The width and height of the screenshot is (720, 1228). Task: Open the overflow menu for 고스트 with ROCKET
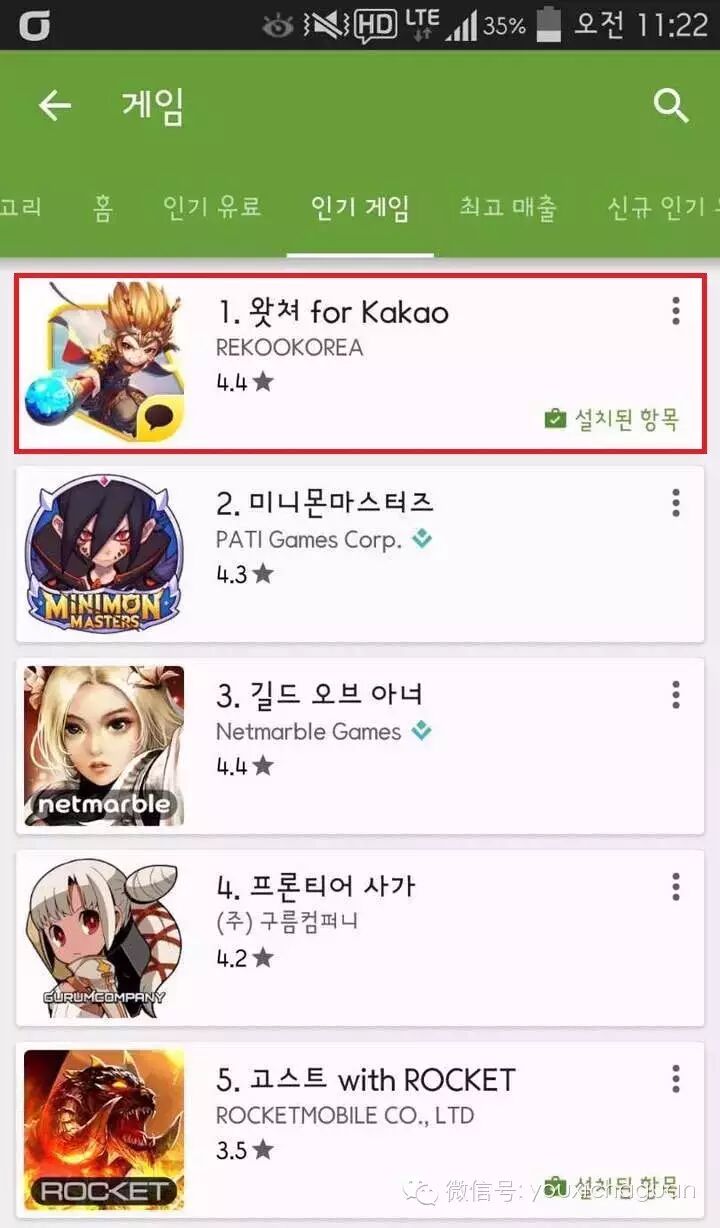pos(676,1081)
